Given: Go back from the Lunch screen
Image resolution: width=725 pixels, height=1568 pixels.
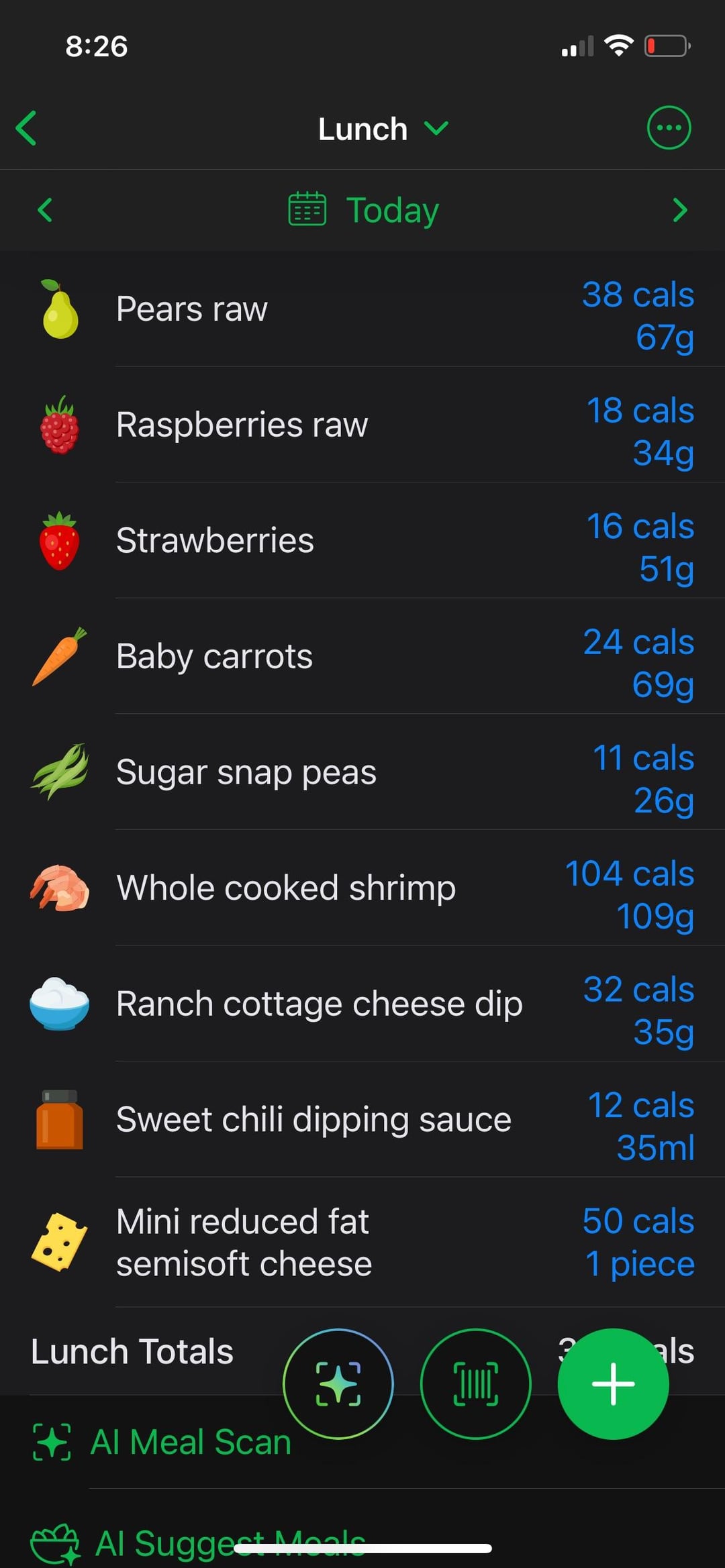Looking at the screenshot, I should [x=27, y=128].
